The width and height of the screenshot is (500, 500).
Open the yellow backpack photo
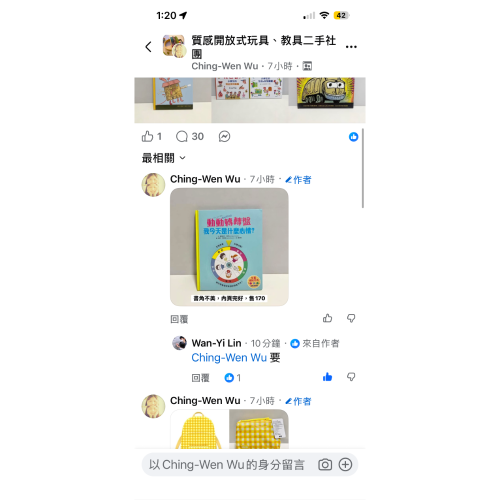(x=199, y=429)
